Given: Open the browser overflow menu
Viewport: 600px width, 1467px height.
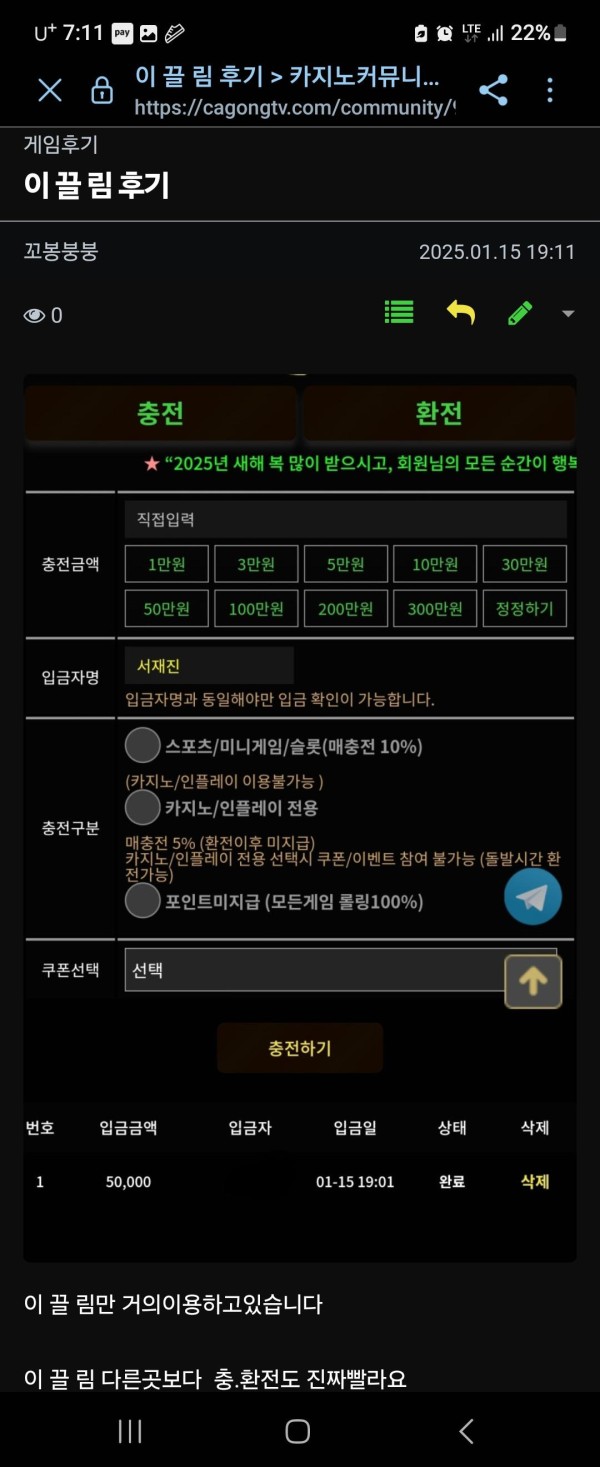Looking at the screenshot, I should [550, 91].
